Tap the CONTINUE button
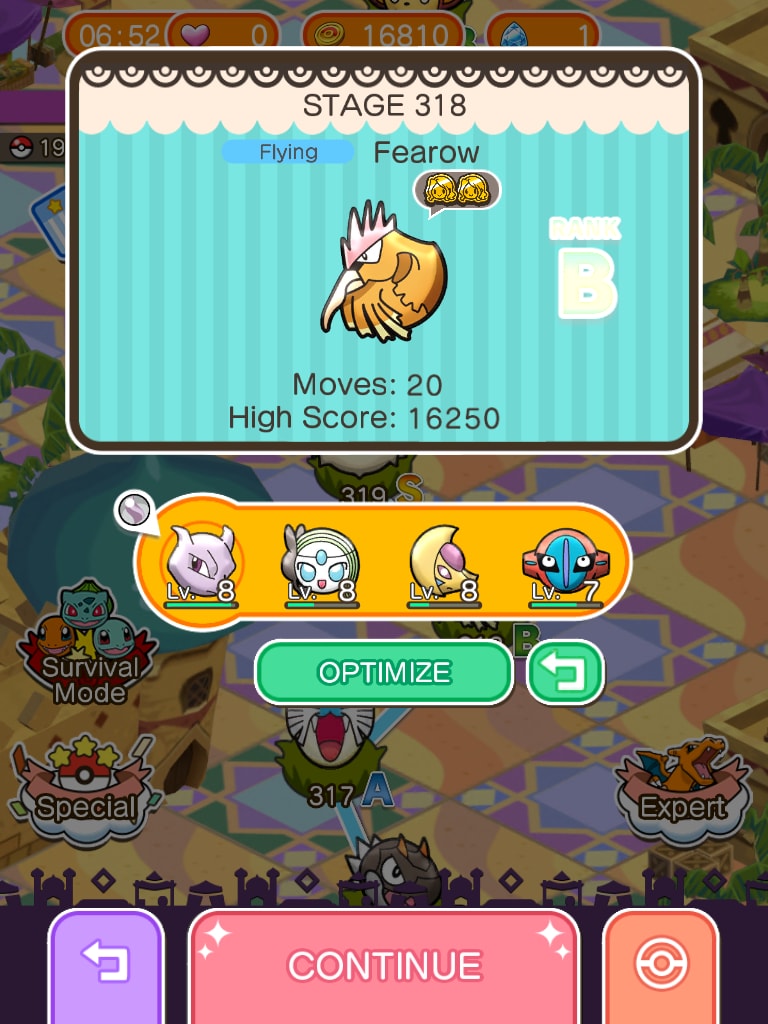Image resolution: width=768 pixels, height=1024 pixels. tap(384, 965)
